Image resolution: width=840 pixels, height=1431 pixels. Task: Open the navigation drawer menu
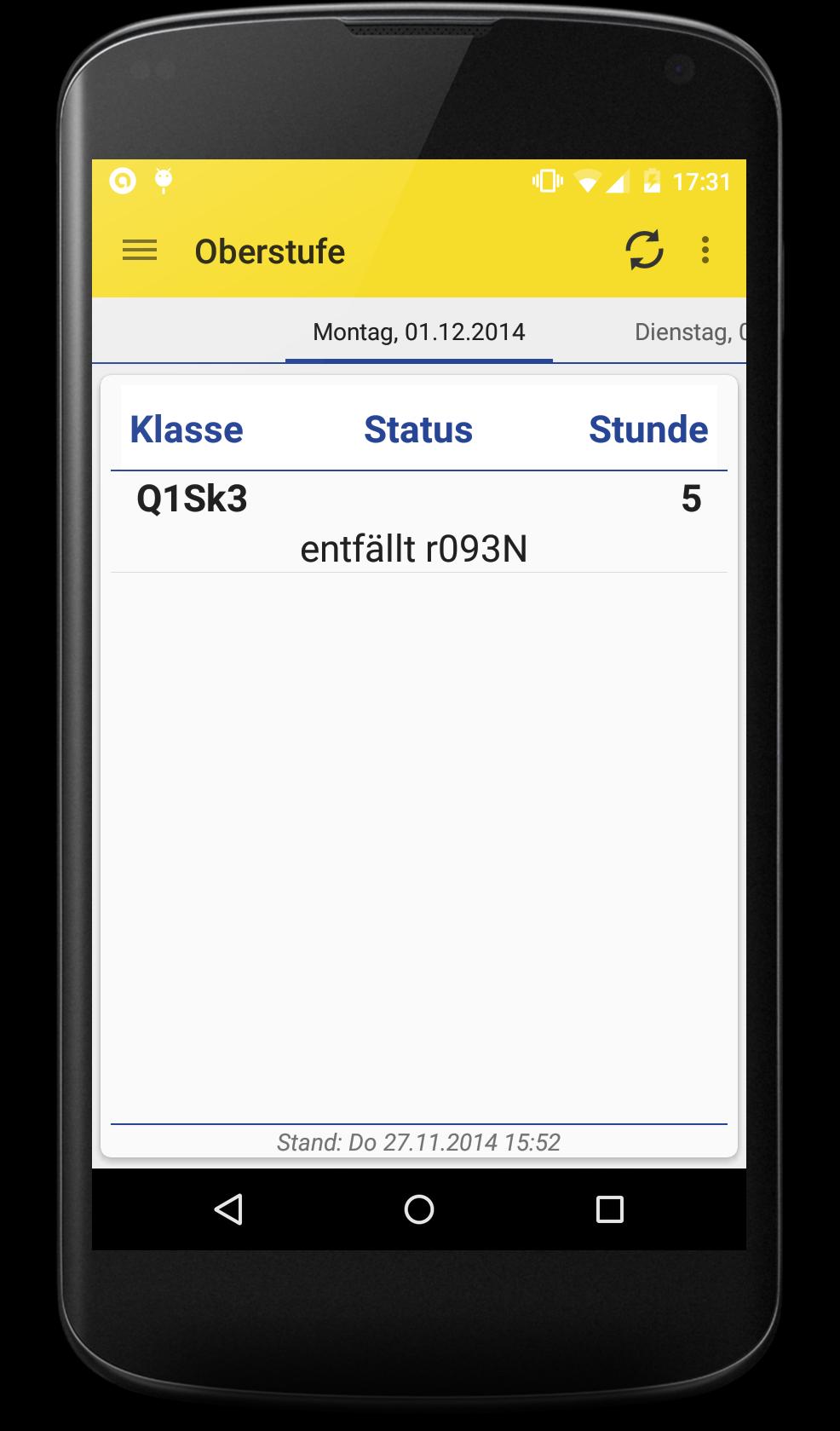[140, 251]
